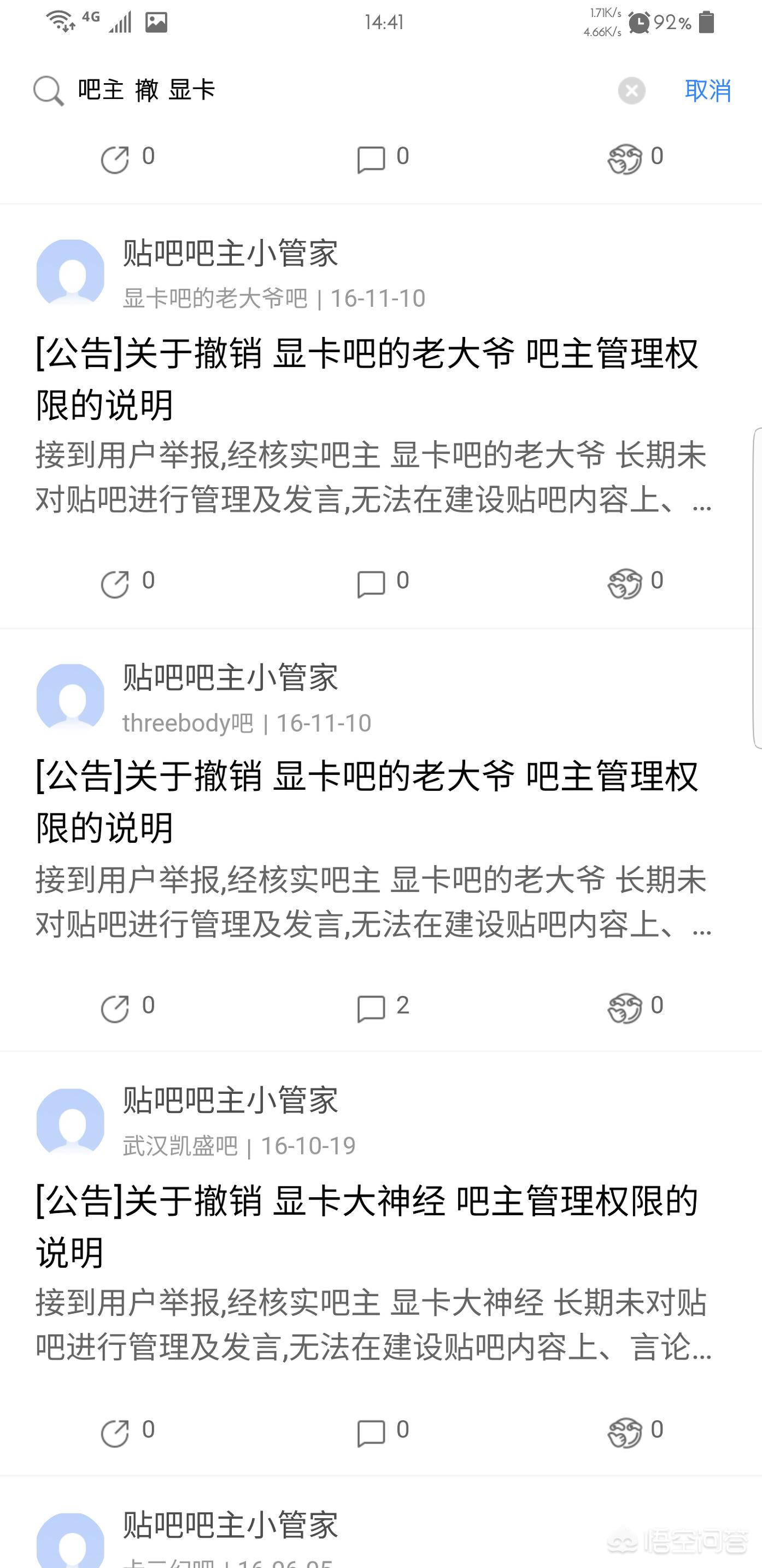This screenshot has height=1568, width=762.
Task: Cancel the search with 取消
Action: 707,90
